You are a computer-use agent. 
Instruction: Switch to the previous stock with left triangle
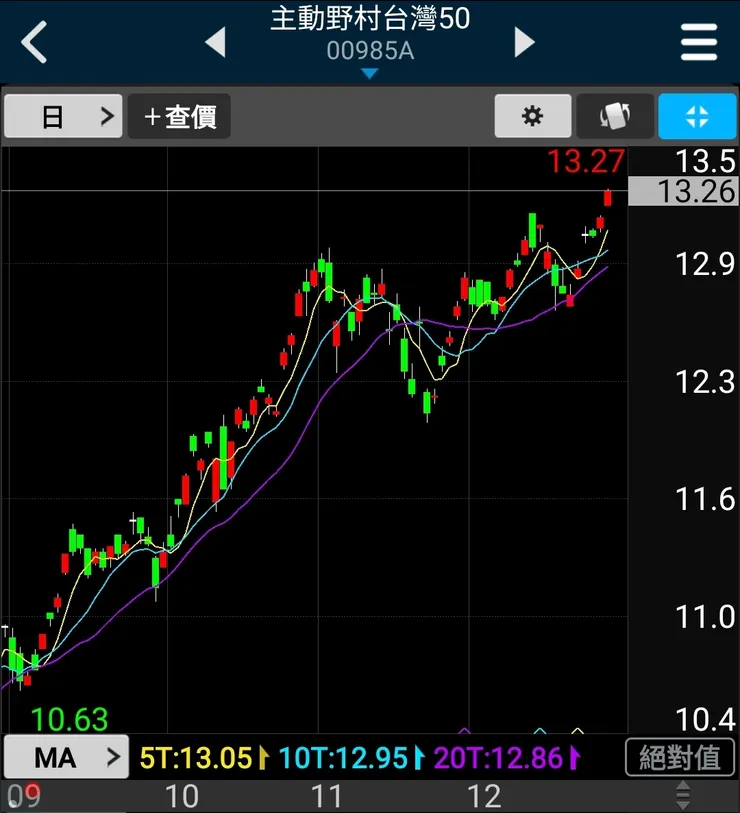215,43
